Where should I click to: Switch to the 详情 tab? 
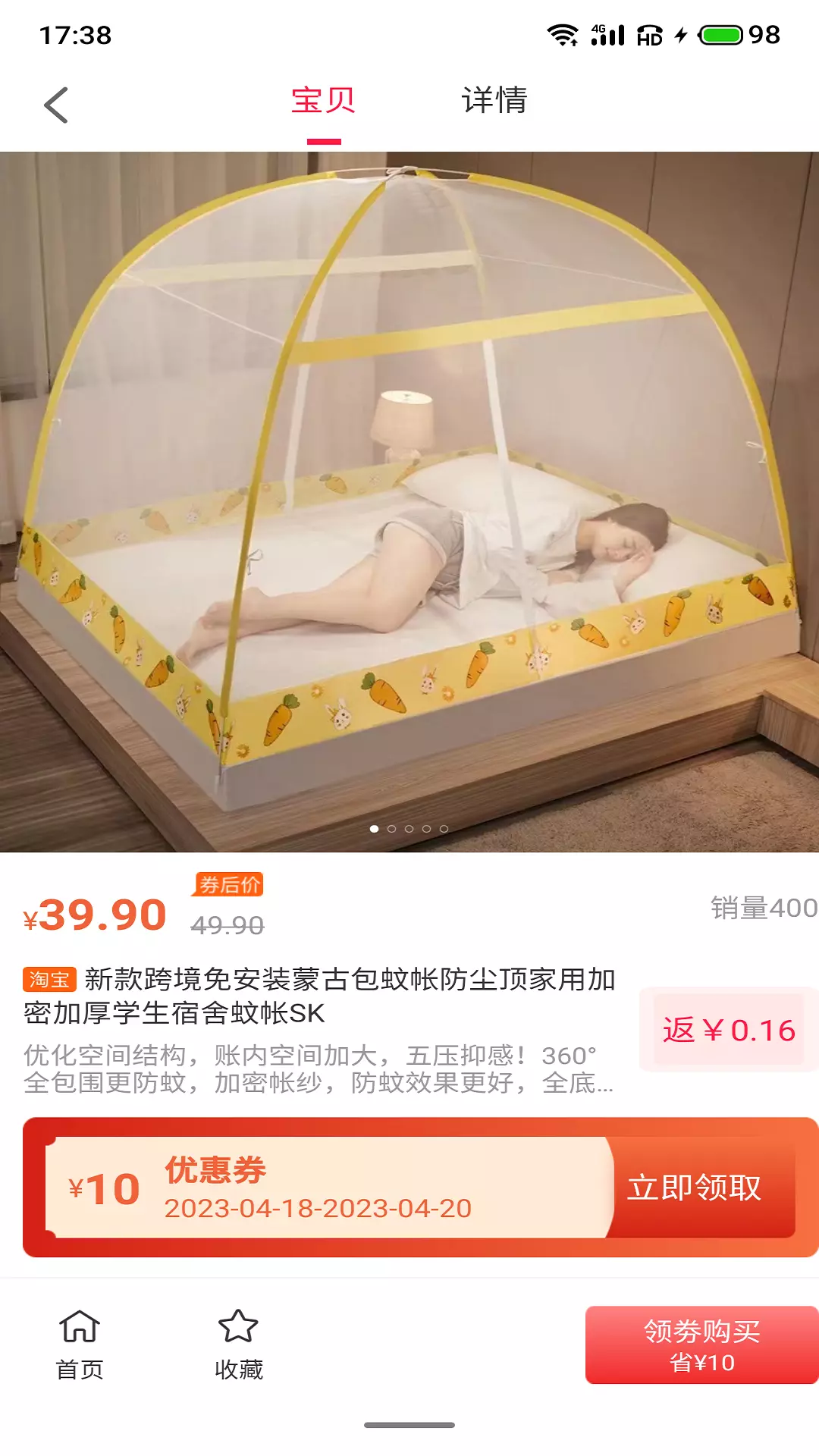494,101
